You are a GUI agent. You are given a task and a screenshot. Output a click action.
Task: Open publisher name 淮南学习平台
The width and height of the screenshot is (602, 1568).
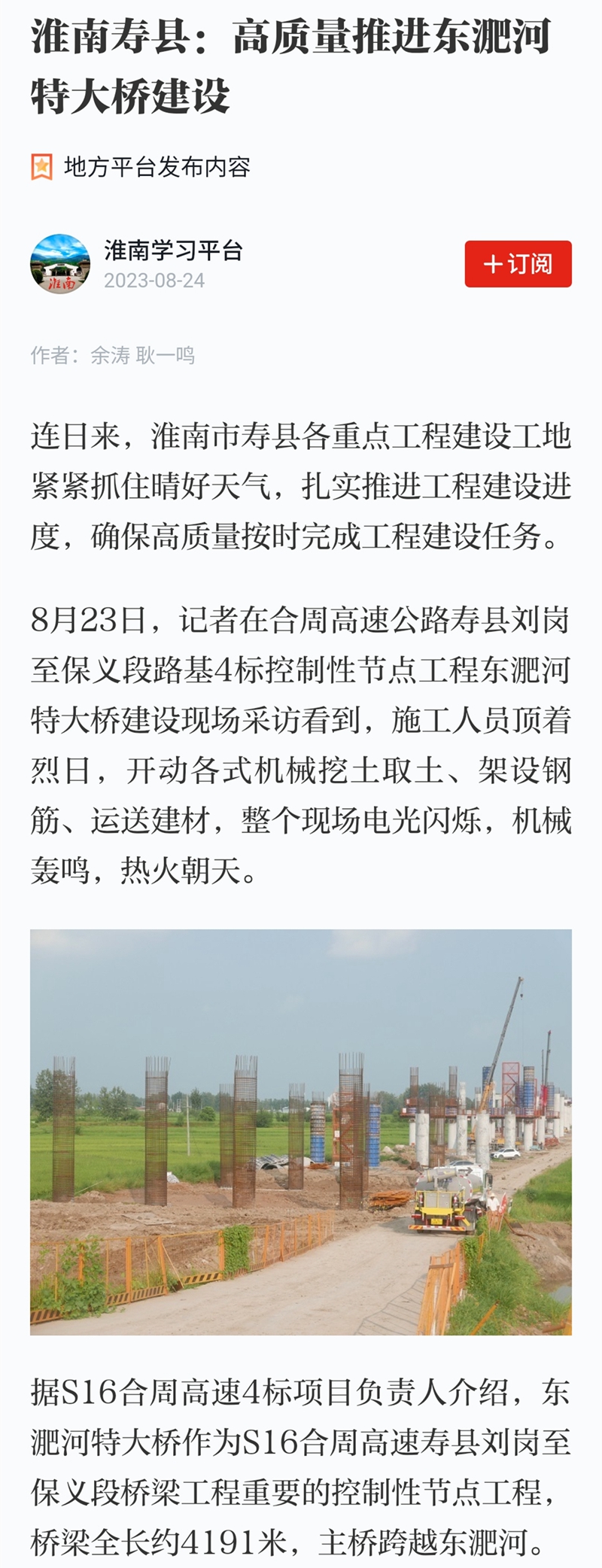[173, 251]
